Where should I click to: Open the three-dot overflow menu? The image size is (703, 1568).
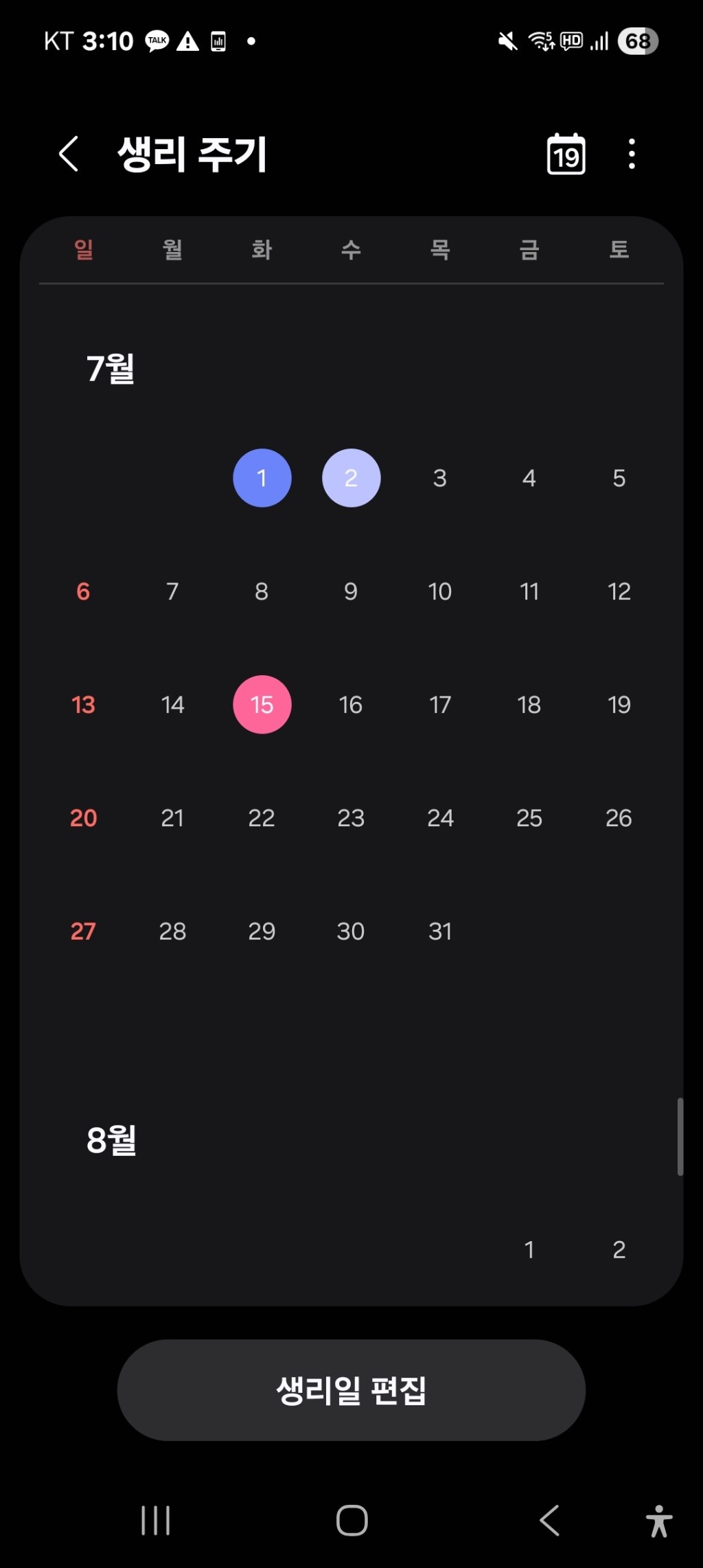click(x=632, y=154)
